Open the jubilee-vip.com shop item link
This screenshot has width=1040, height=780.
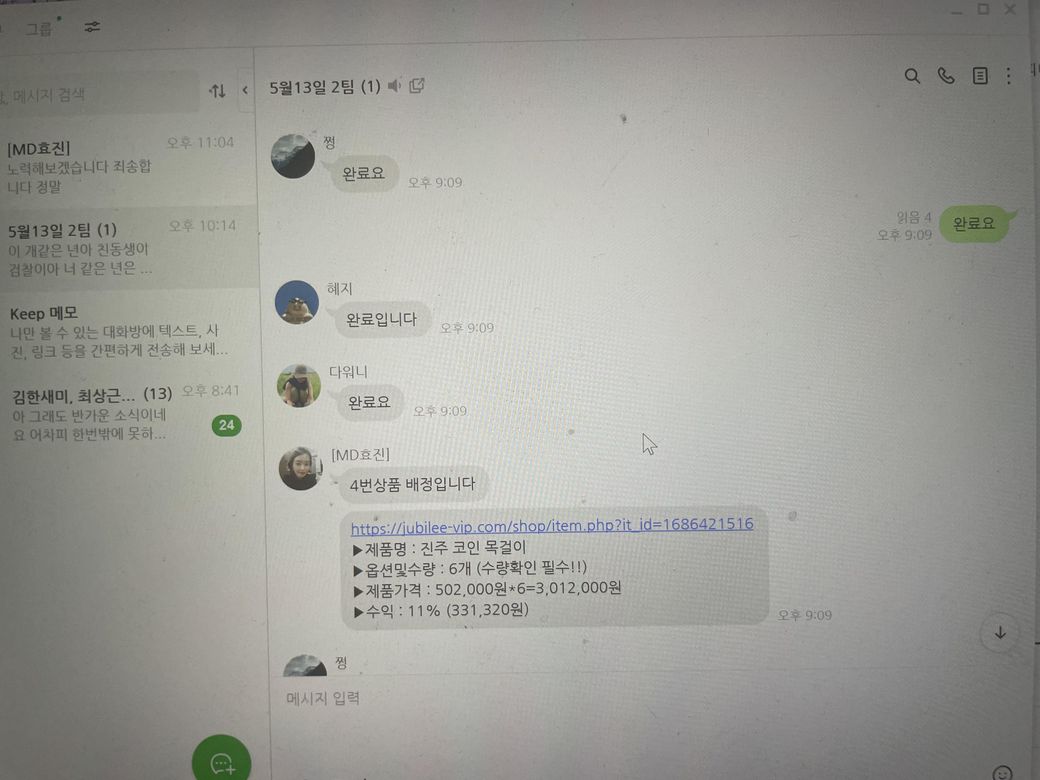(x=552, y=524)
